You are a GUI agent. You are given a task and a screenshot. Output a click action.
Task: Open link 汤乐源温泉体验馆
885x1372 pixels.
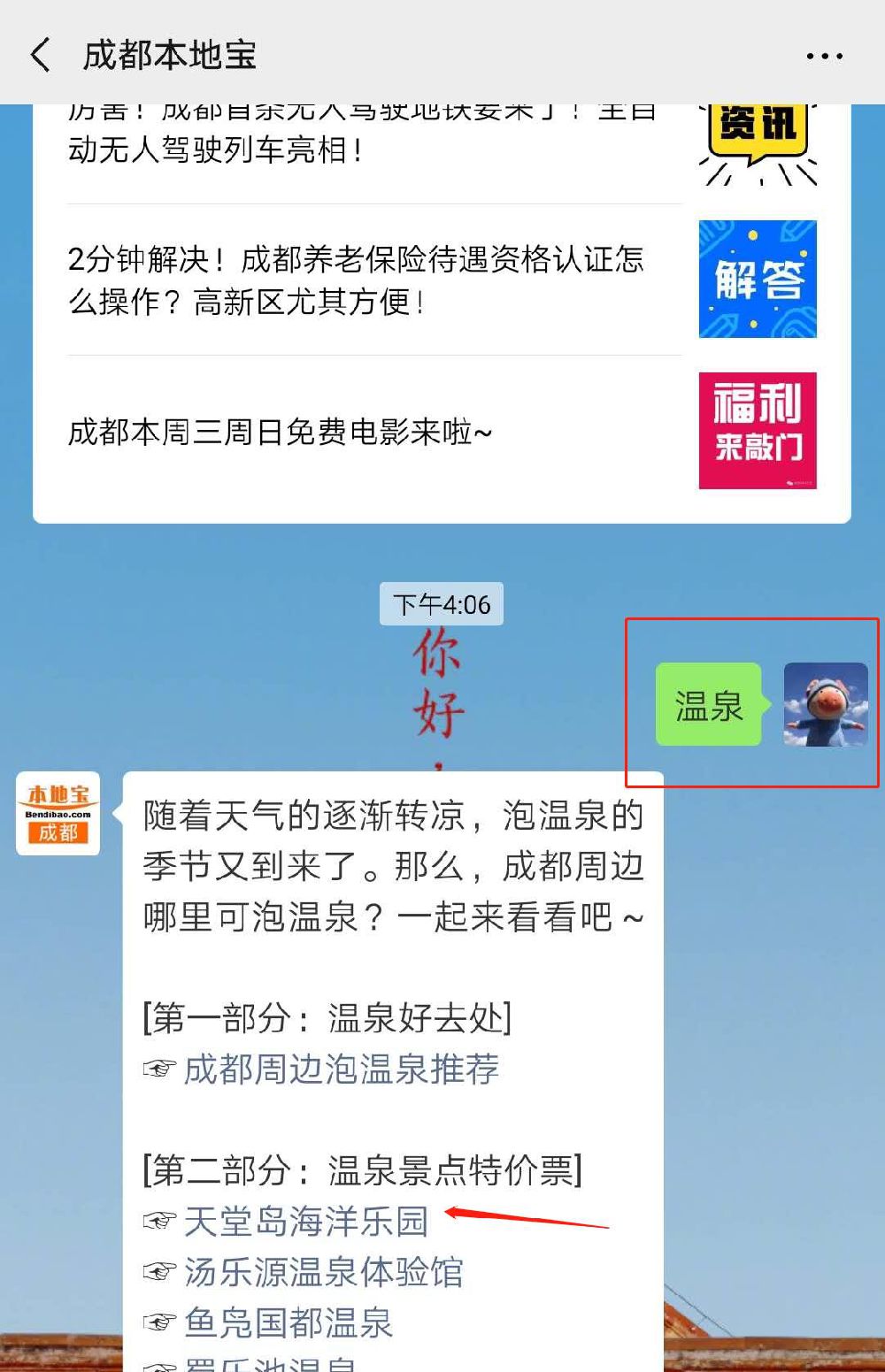(x=323, y=1272)
